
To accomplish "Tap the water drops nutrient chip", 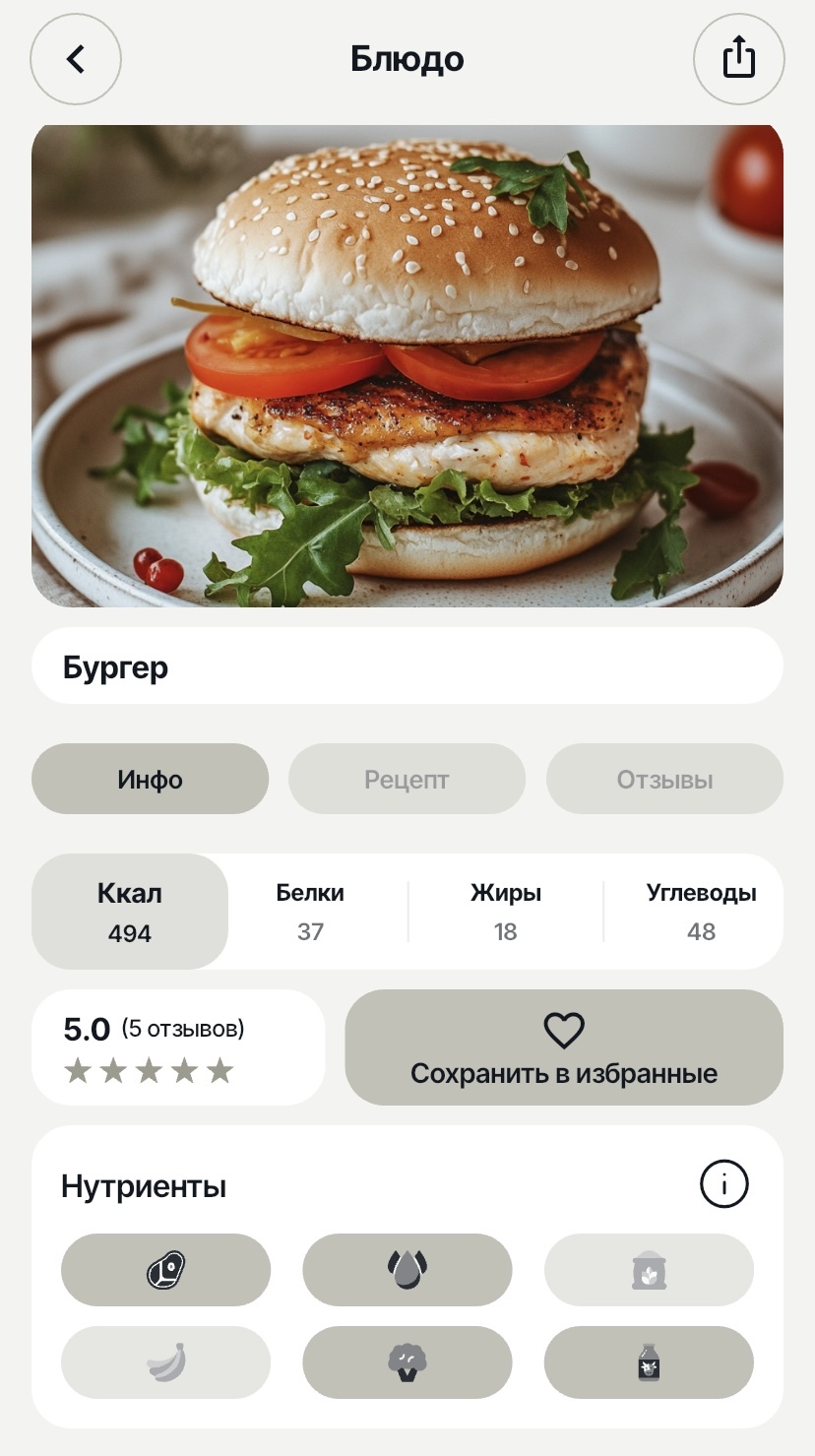I will pos(407,1270).
